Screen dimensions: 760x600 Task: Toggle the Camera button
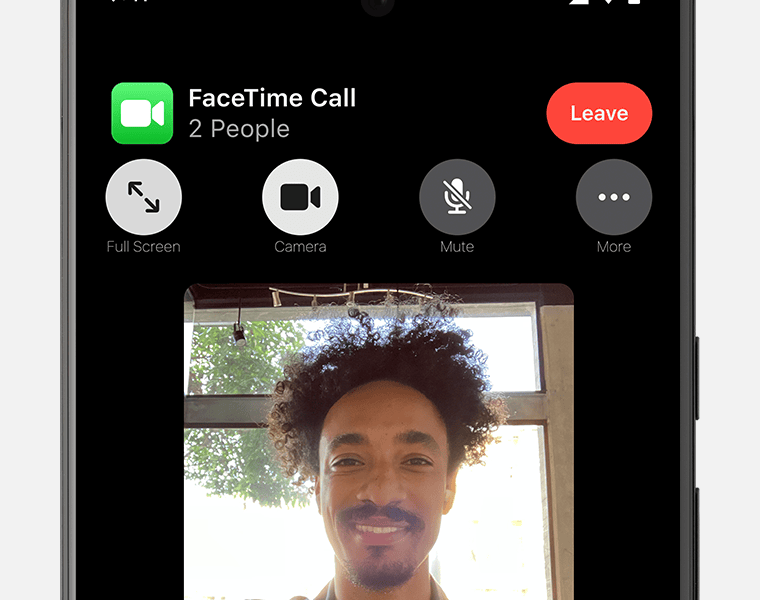pyautogui.click(x=300, y=197)
